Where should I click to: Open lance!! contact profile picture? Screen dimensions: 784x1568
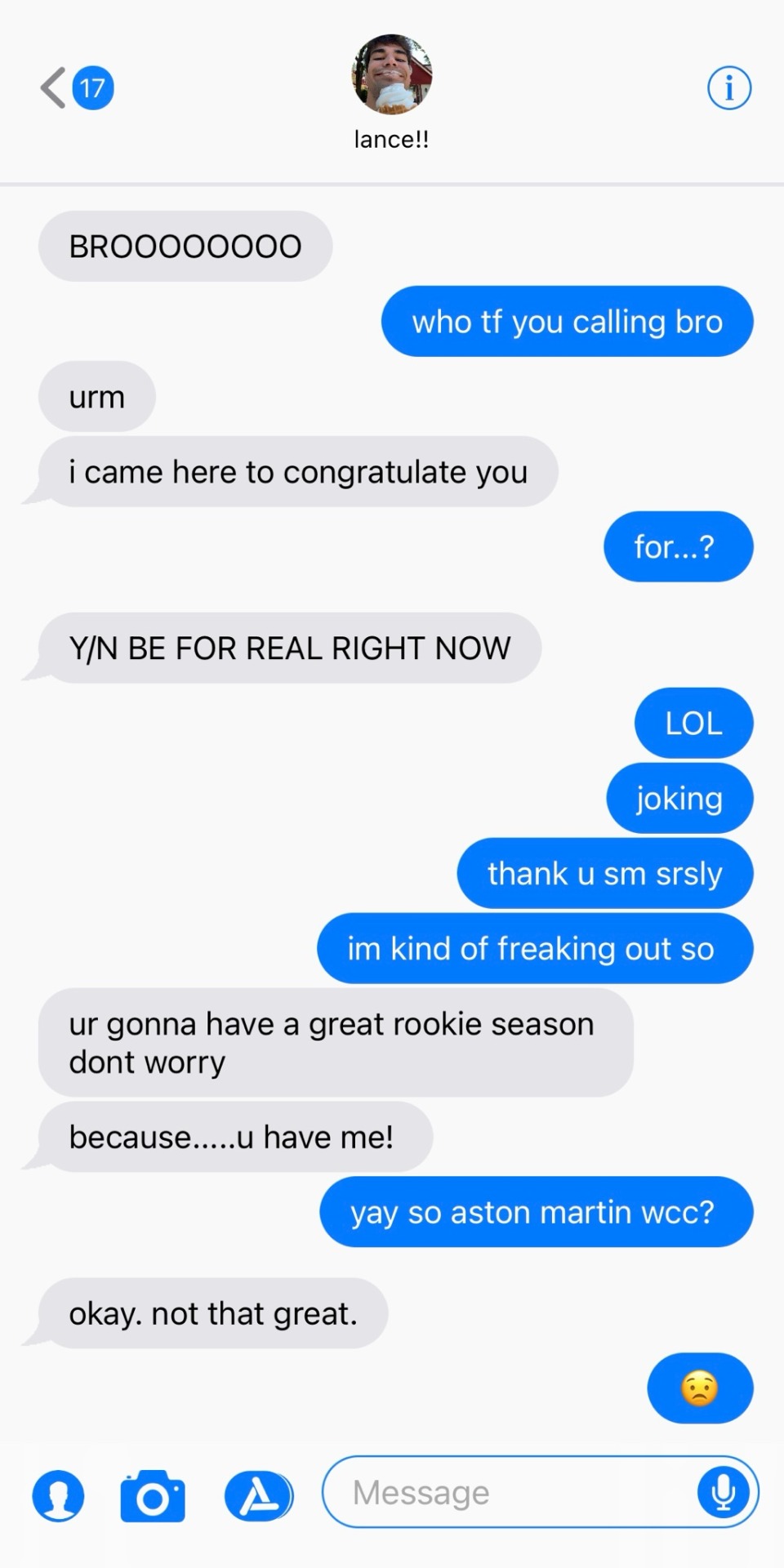(392, 74)
